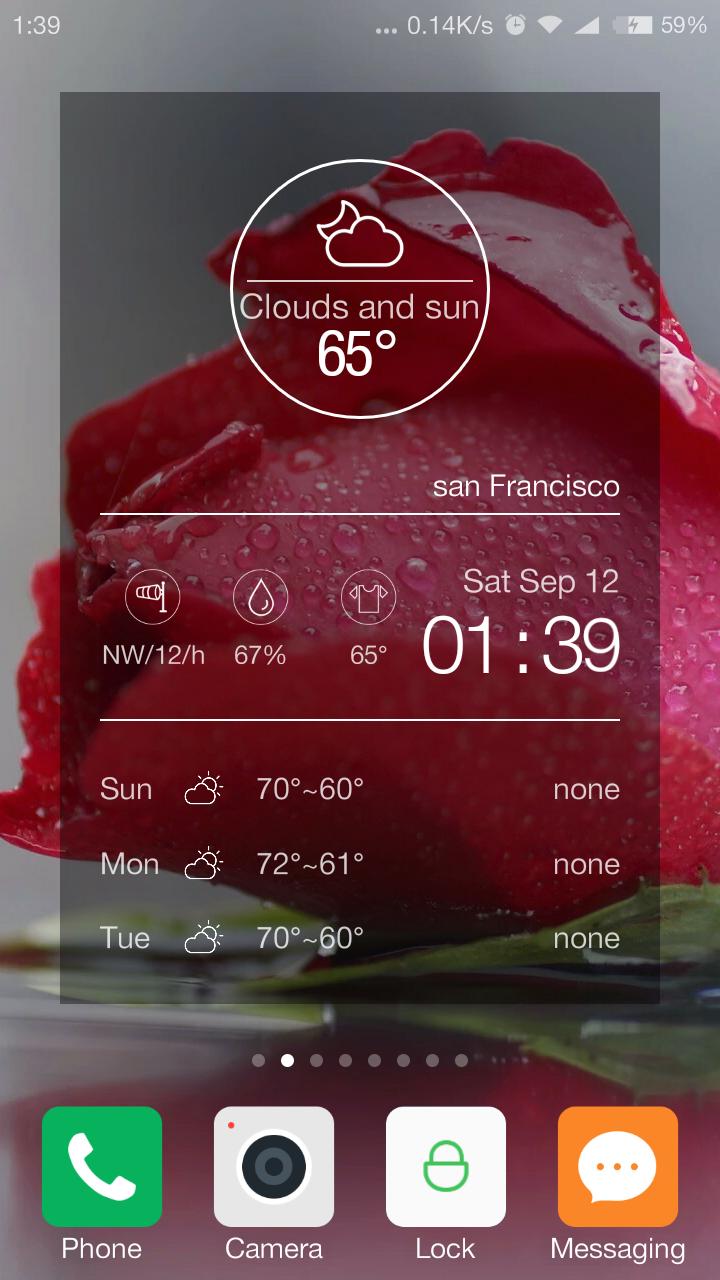Tap the clouds and sun weather icon
The image size is (720, 1280).
pos(360,235)
